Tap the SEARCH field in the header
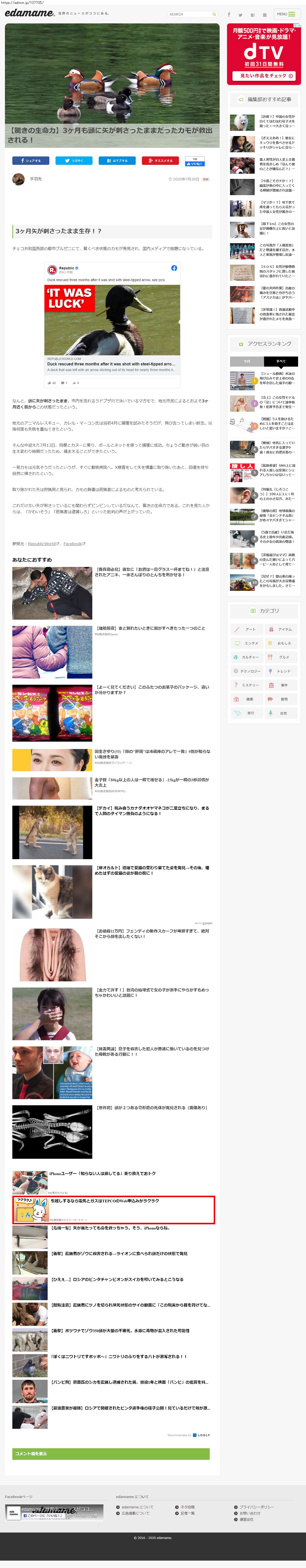This screenshot has width=306, height=1568. tap(190, 14)
